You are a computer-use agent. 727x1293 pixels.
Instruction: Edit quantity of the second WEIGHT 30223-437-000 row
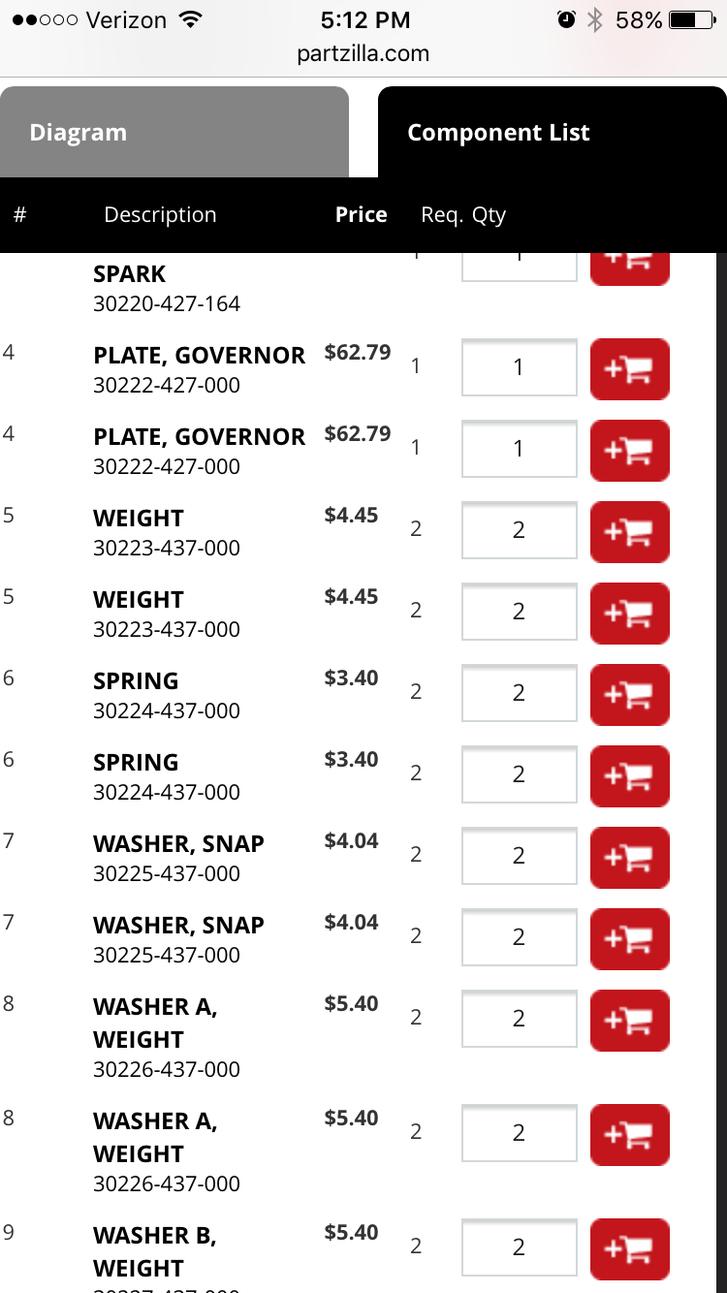click(518, 612)
